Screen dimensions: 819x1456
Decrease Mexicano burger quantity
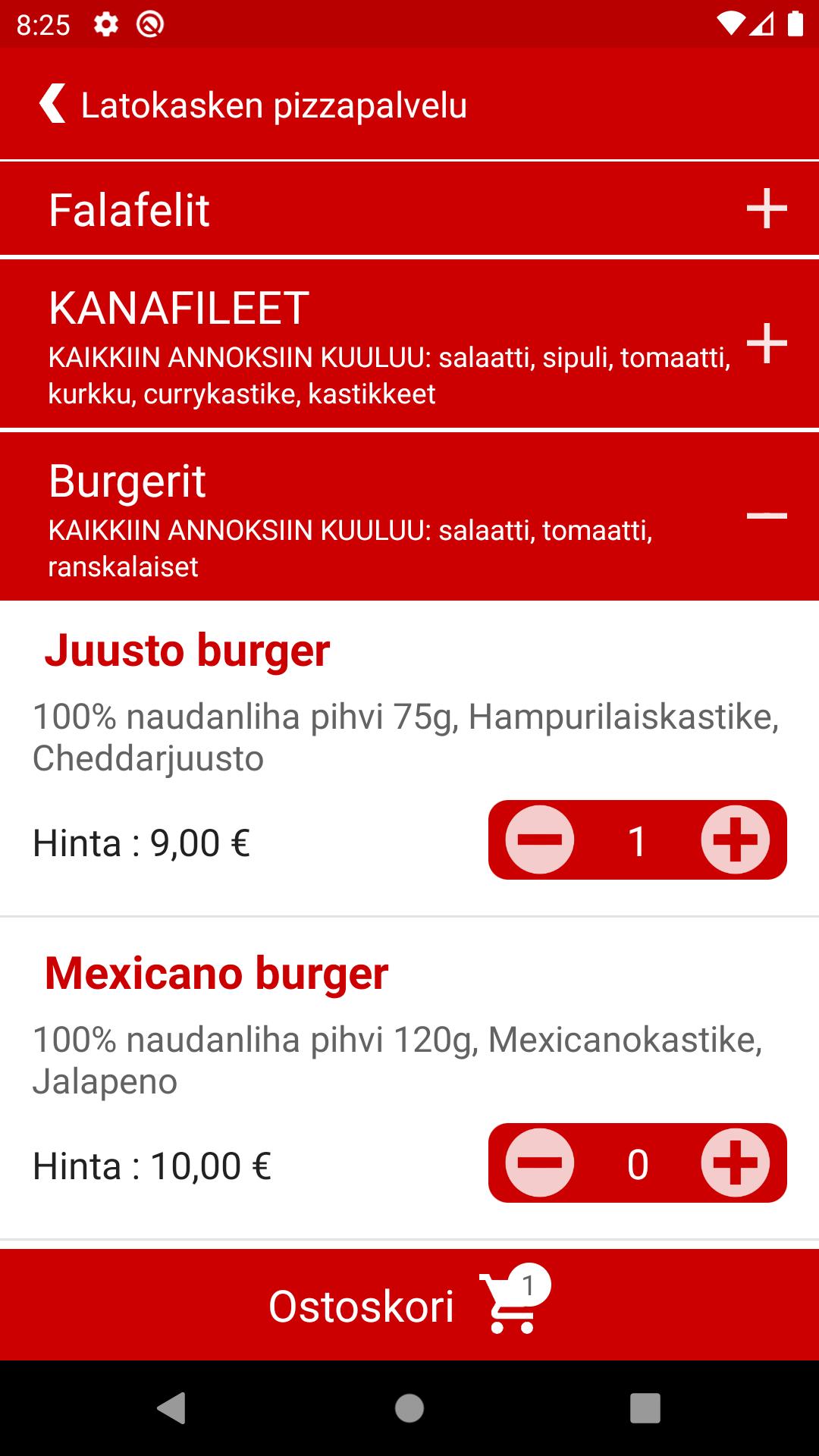click(540, 1163)
